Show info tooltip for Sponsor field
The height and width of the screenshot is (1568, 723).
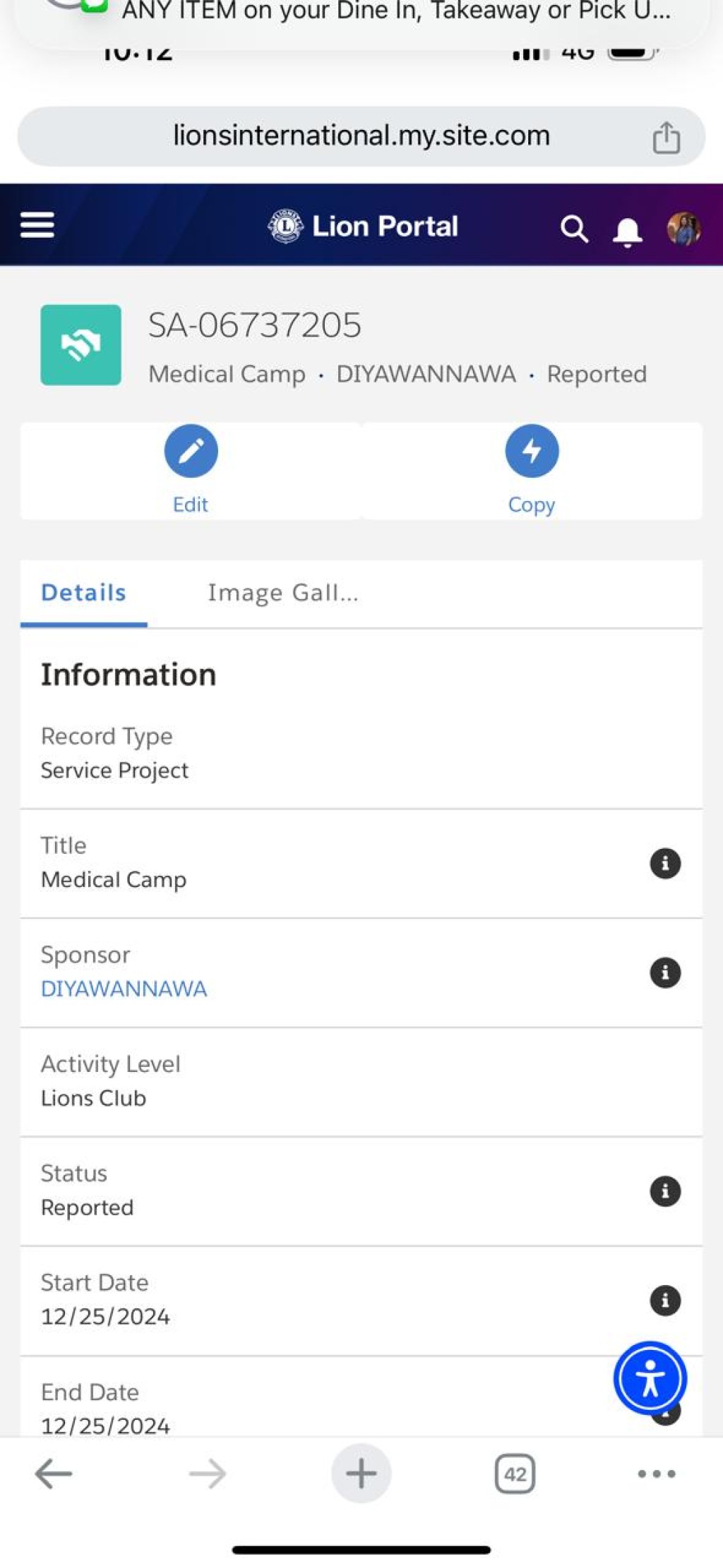pos(665,972)
